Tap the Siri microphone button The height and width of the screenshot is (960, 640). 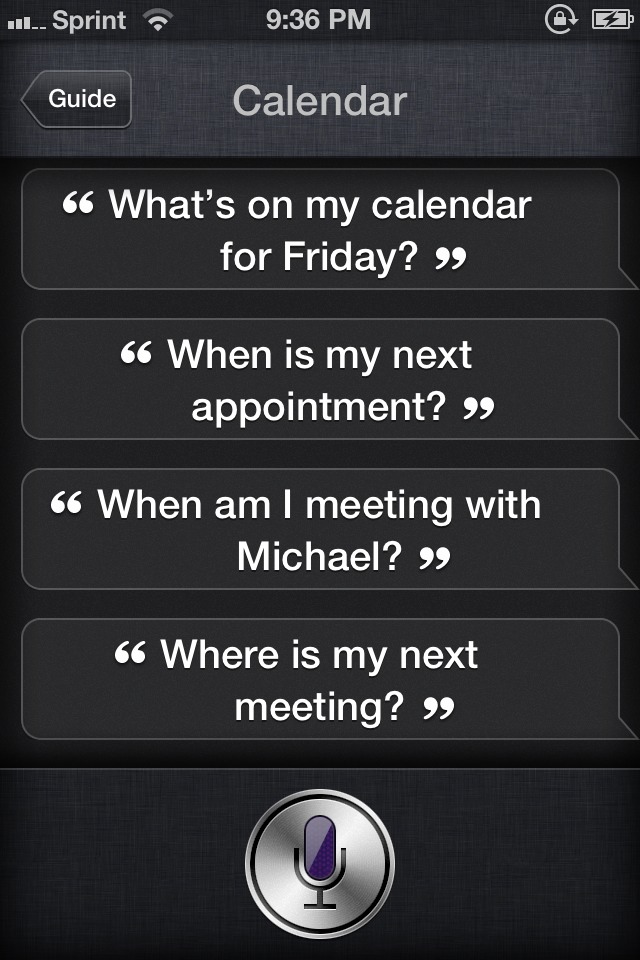point(320,864)
